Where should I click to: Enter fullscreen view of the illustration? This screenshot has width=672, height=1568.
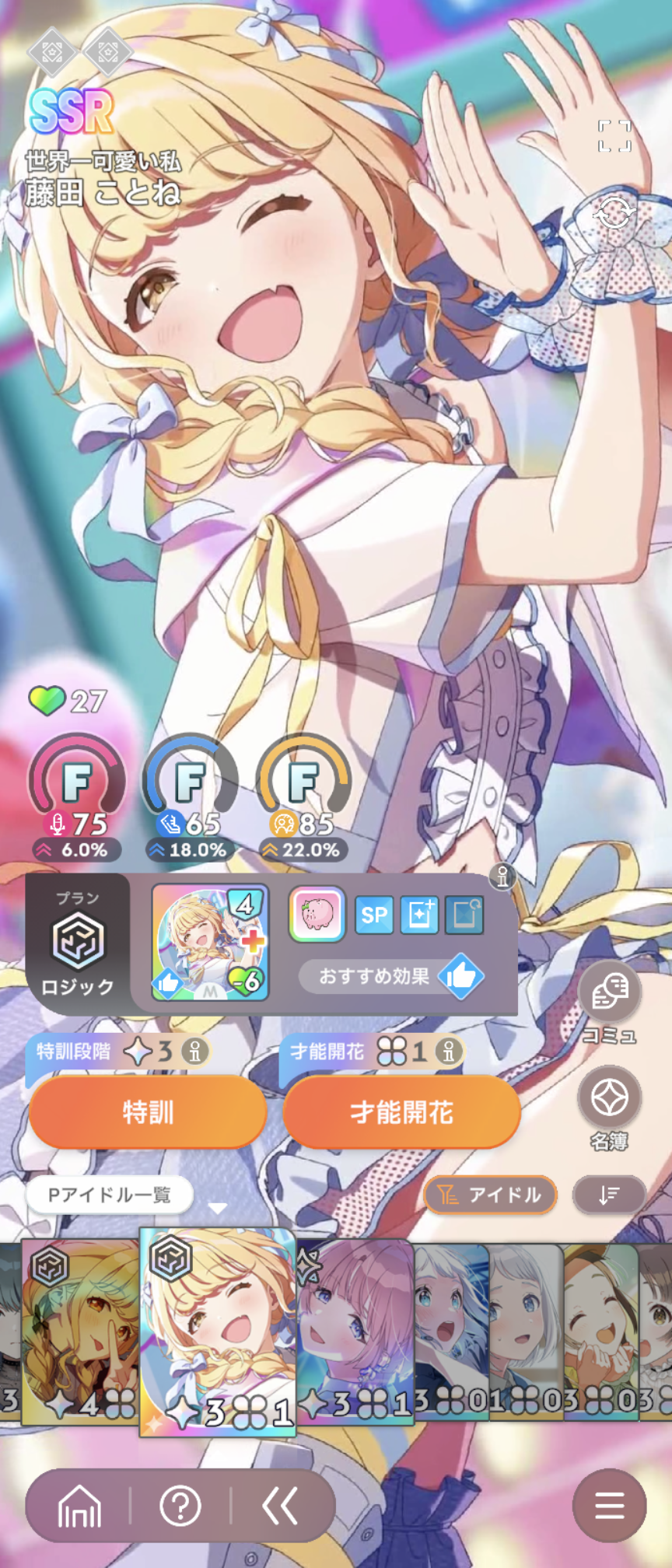614,135
